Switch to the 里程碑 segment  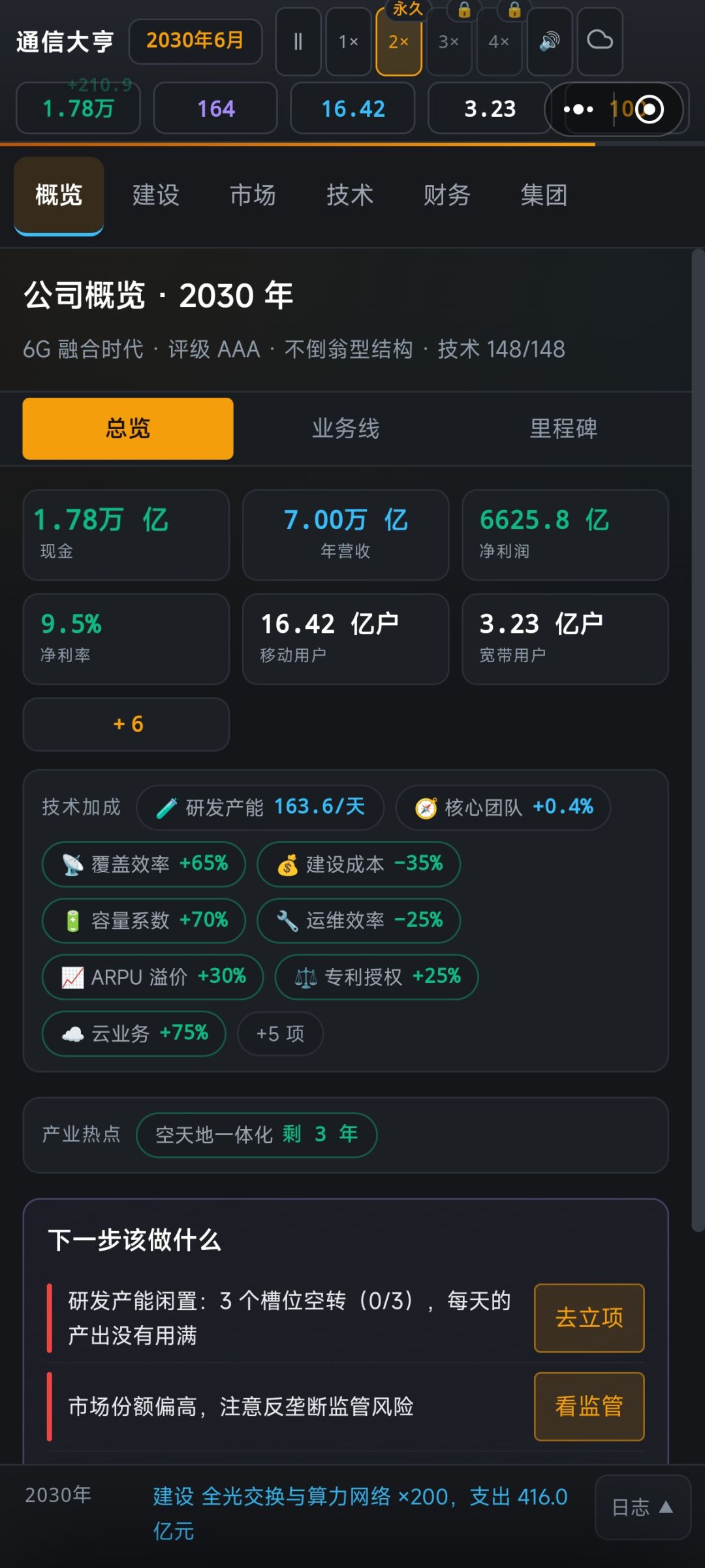tap(563, 428)
